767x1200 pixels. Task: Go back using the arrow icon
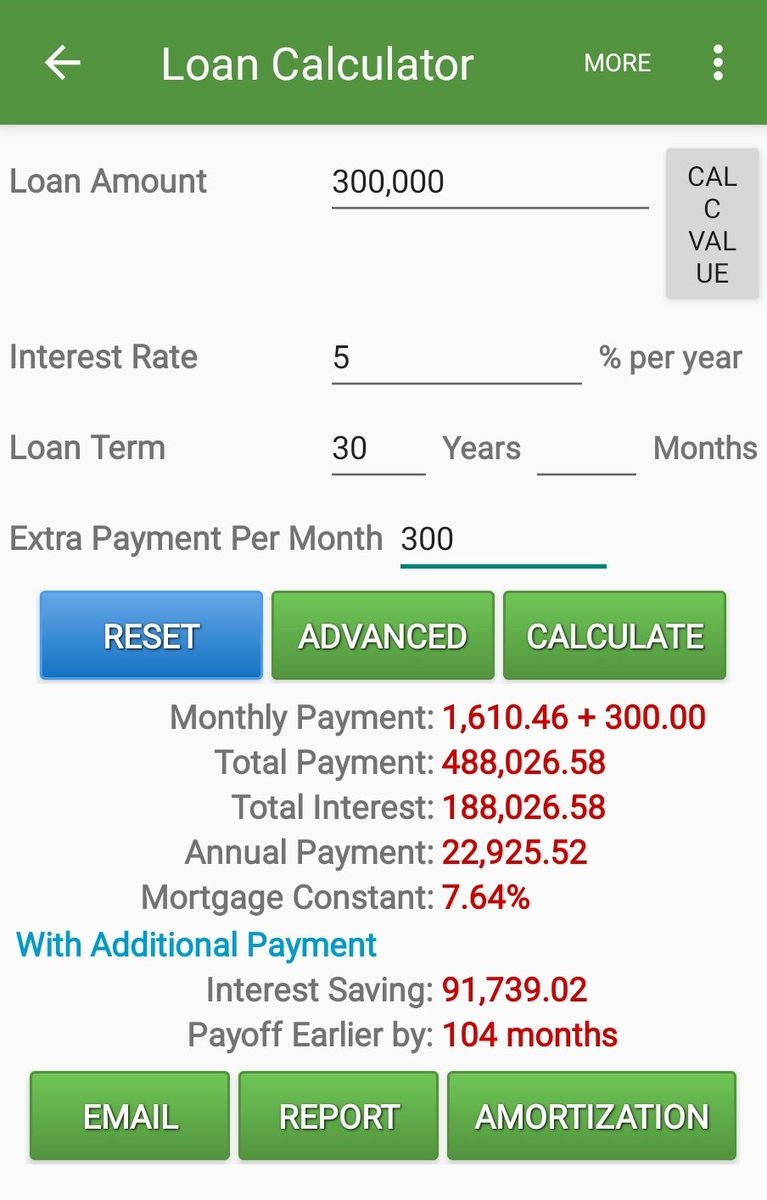[x=62, y=63]
